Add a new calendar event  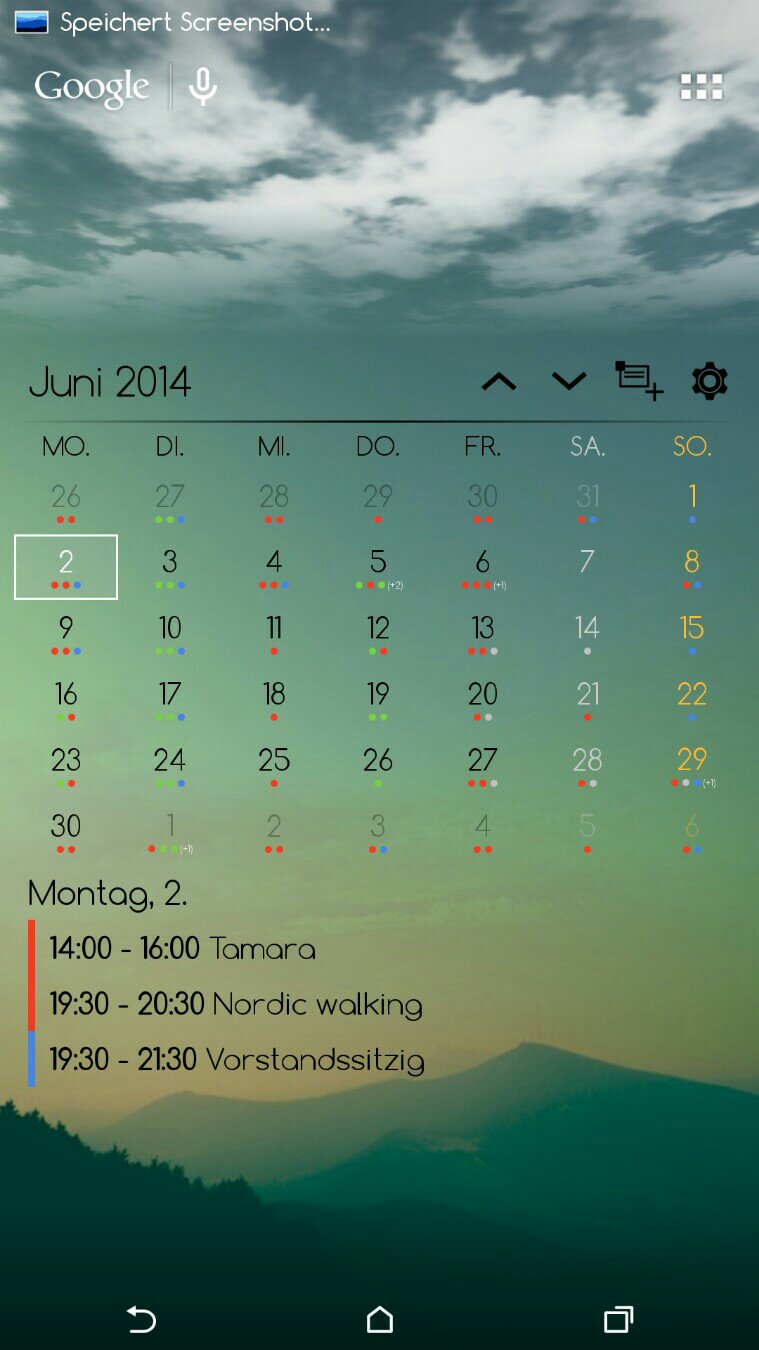(x=639, y=381)
